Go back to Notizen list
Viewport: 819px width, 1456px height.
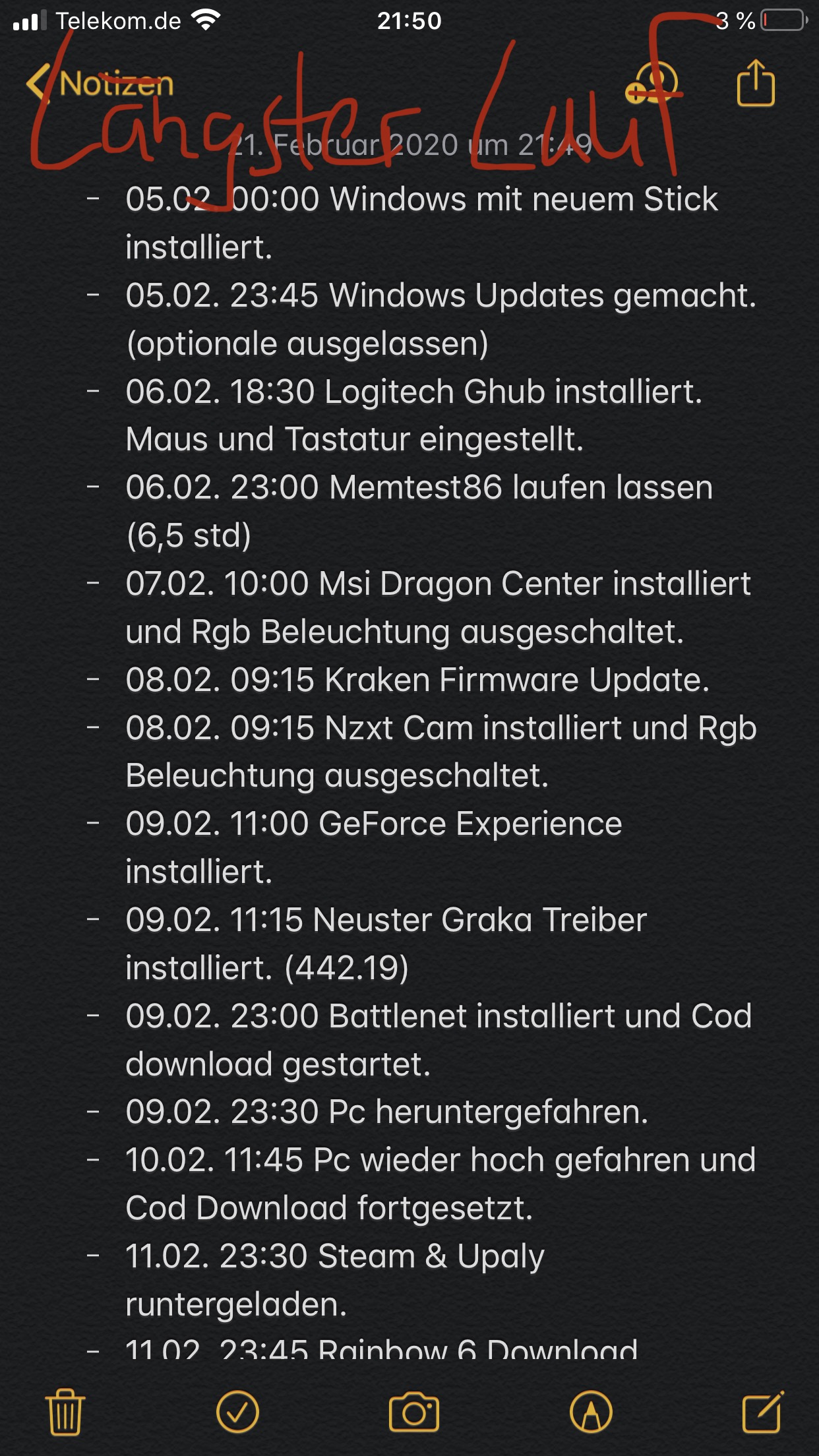(99, 84)
